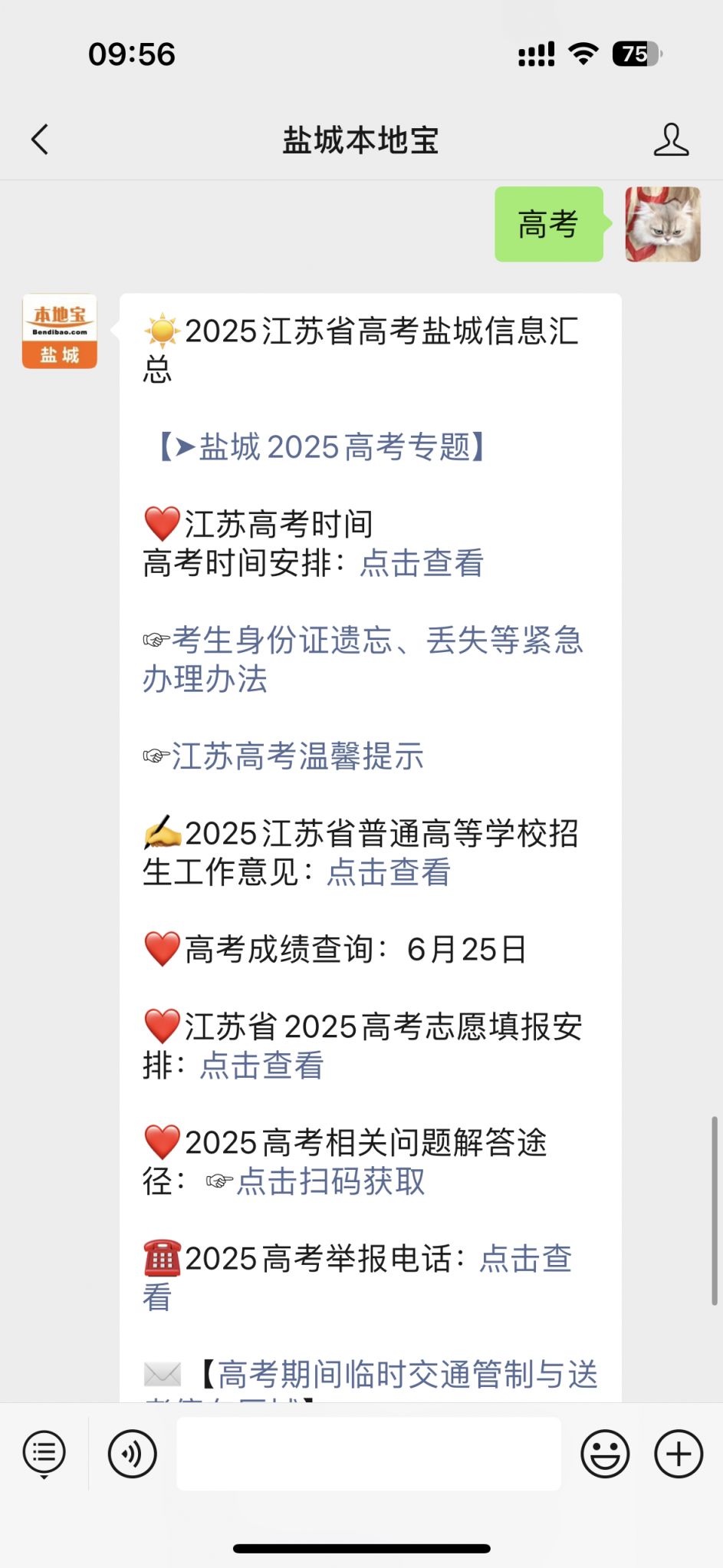Open the plus attachments menu
This screenshot has width=723, height=1568.
pyautogui.click(x=678, y=1453)
